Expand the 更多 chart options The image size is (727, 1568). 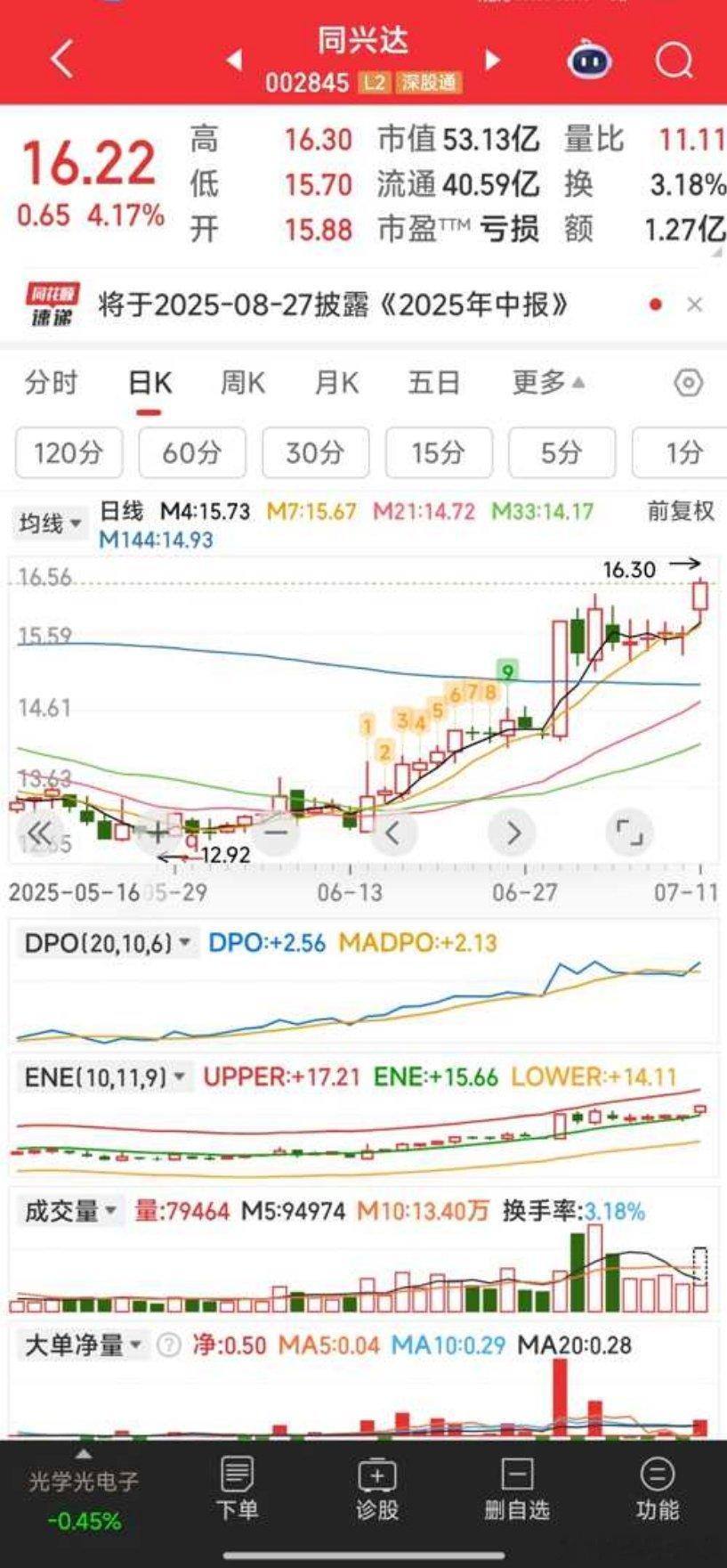(x=548, y=383)
